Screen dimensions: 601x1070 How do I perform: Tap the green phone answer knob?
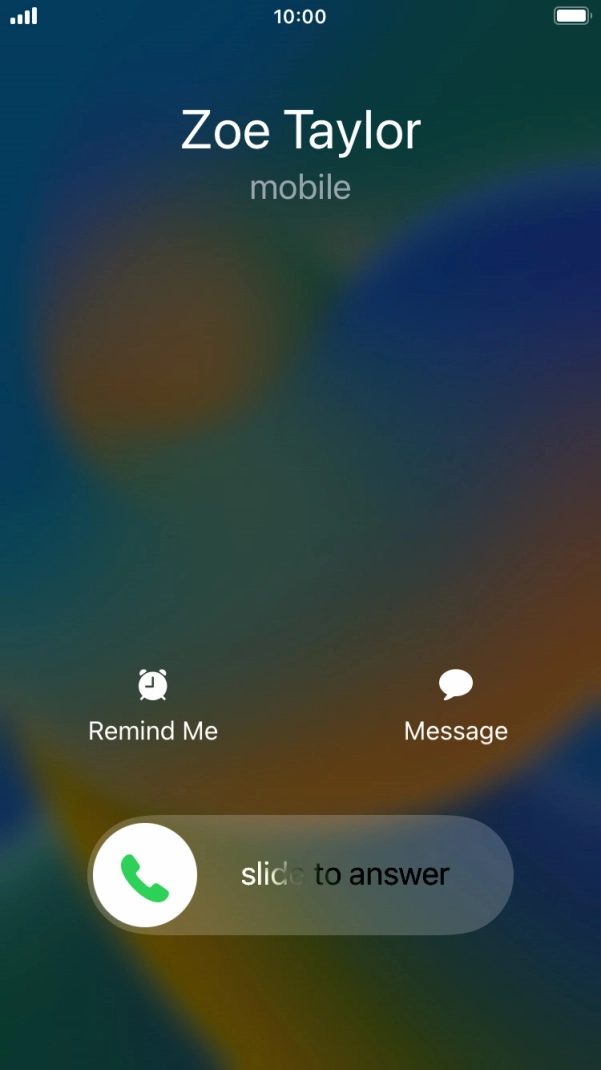click(x=145, y=875)
